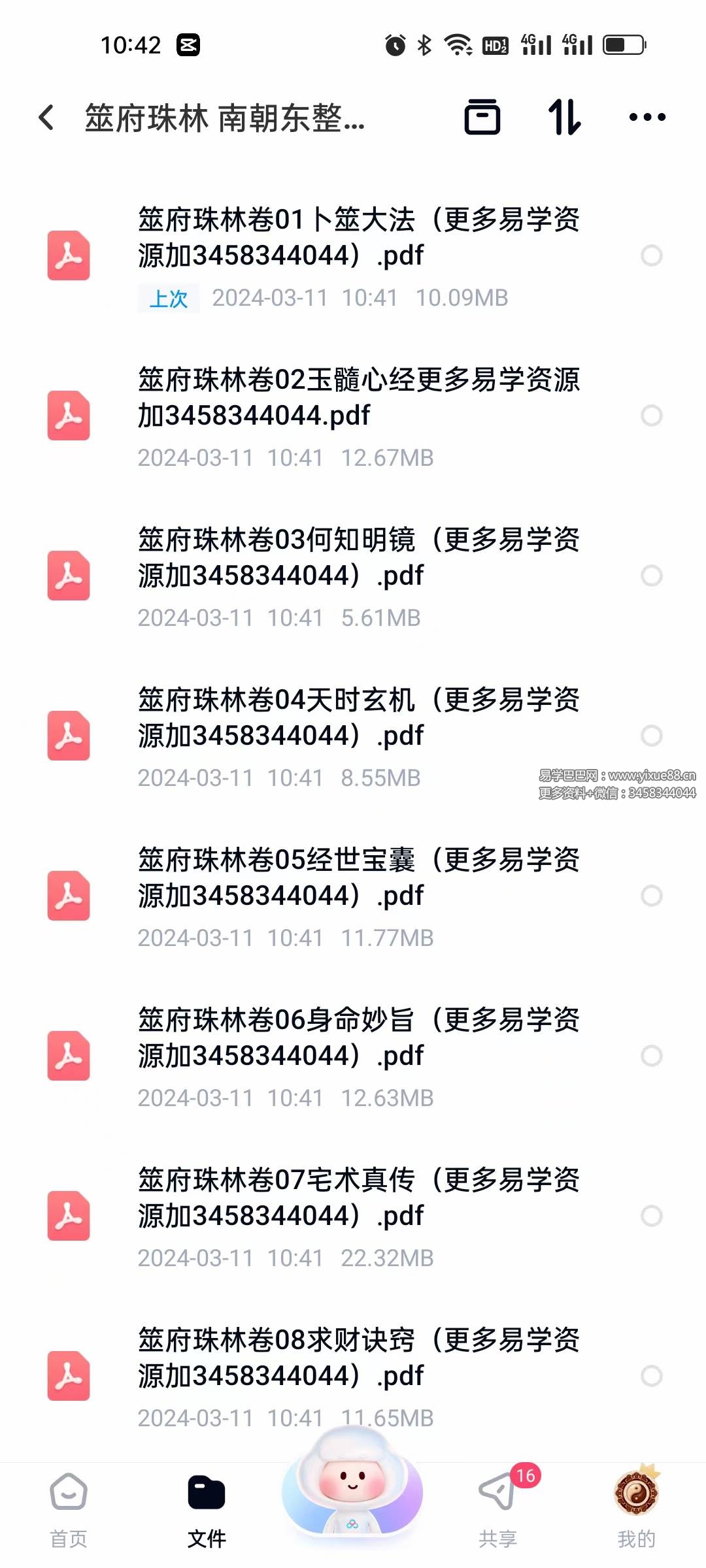The height and width of the screenshot is (1568, 706).
Task: Open the sort order options
Action: (x=564, y=118)
